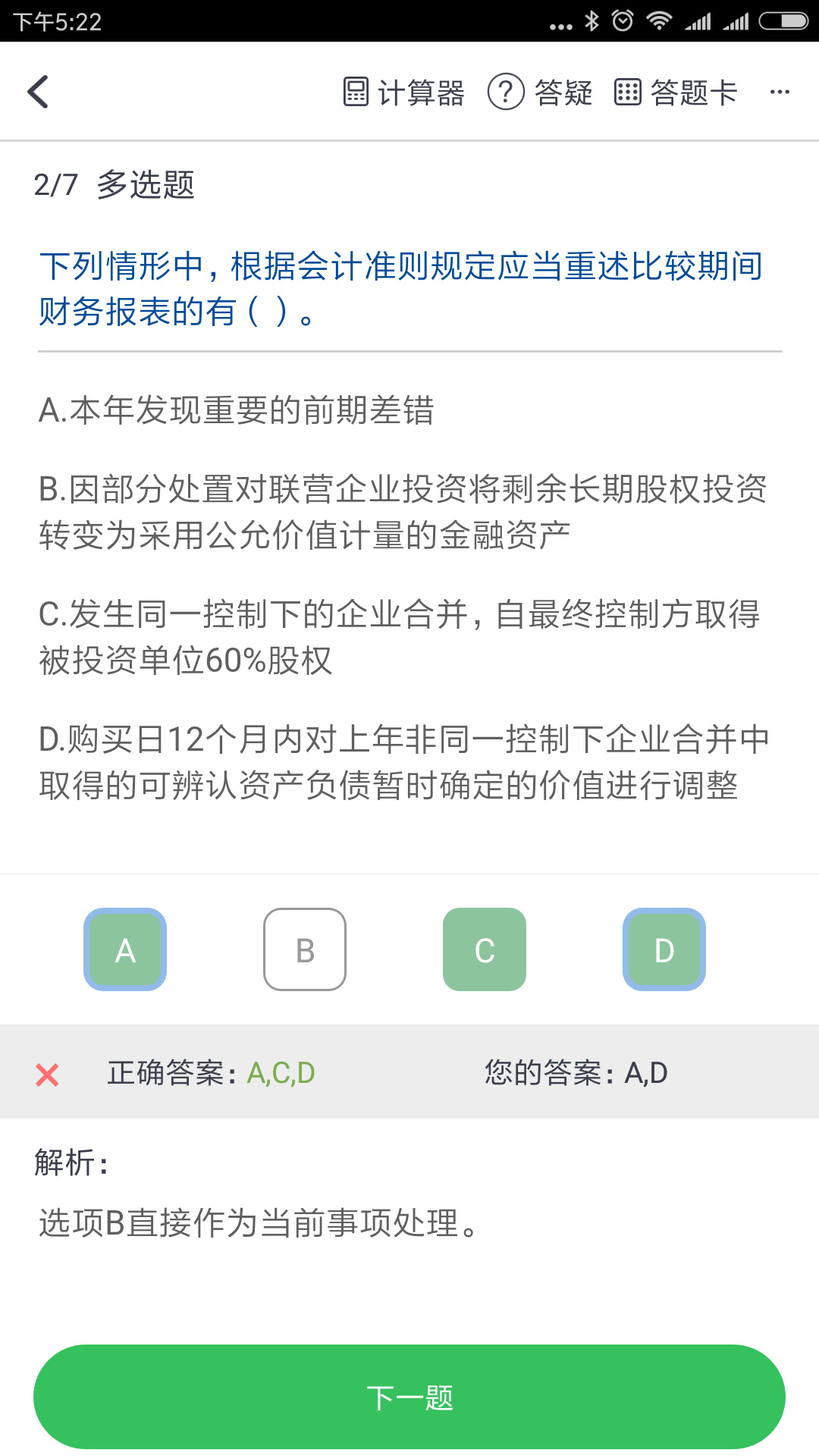Open the three-dot overflow menu
Image resolution: width=819 pixels, height=1456 pixels.
click(780, 93)
